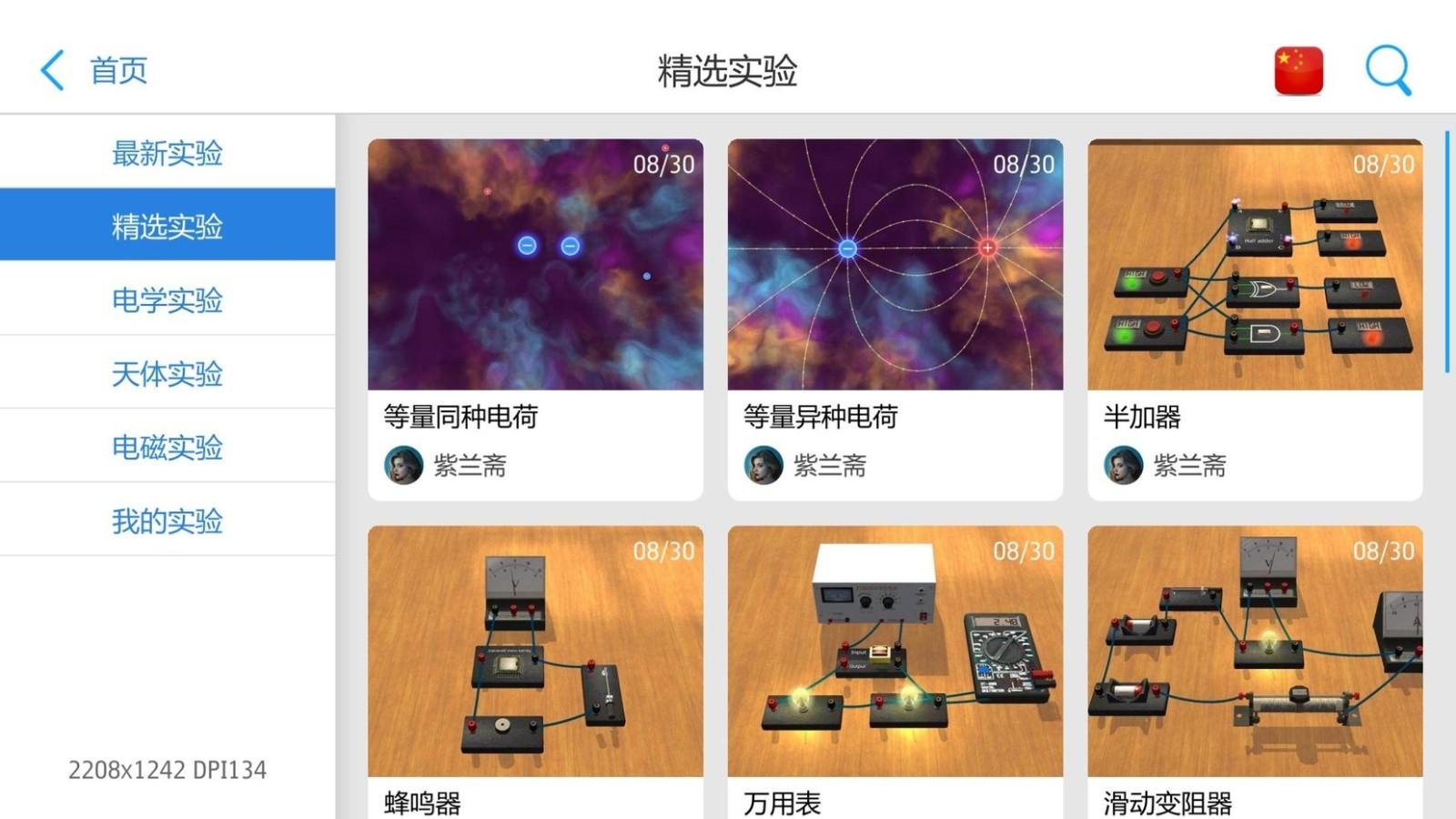Show the 电磁实验 category

[x=167, y=447]
